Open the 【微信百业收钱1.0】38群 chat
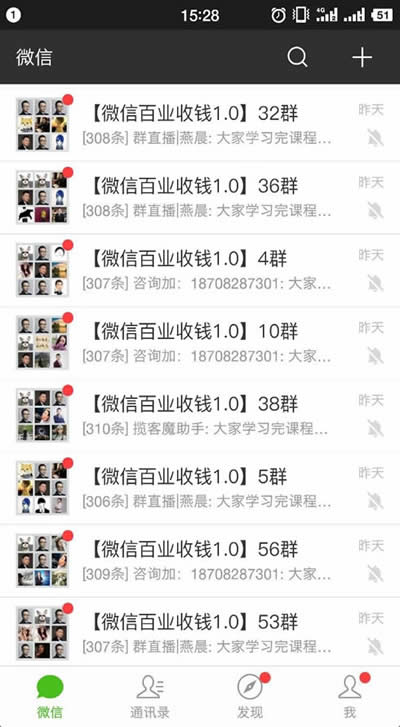This screenshot has height=727, width=400. tap(200, 415)
